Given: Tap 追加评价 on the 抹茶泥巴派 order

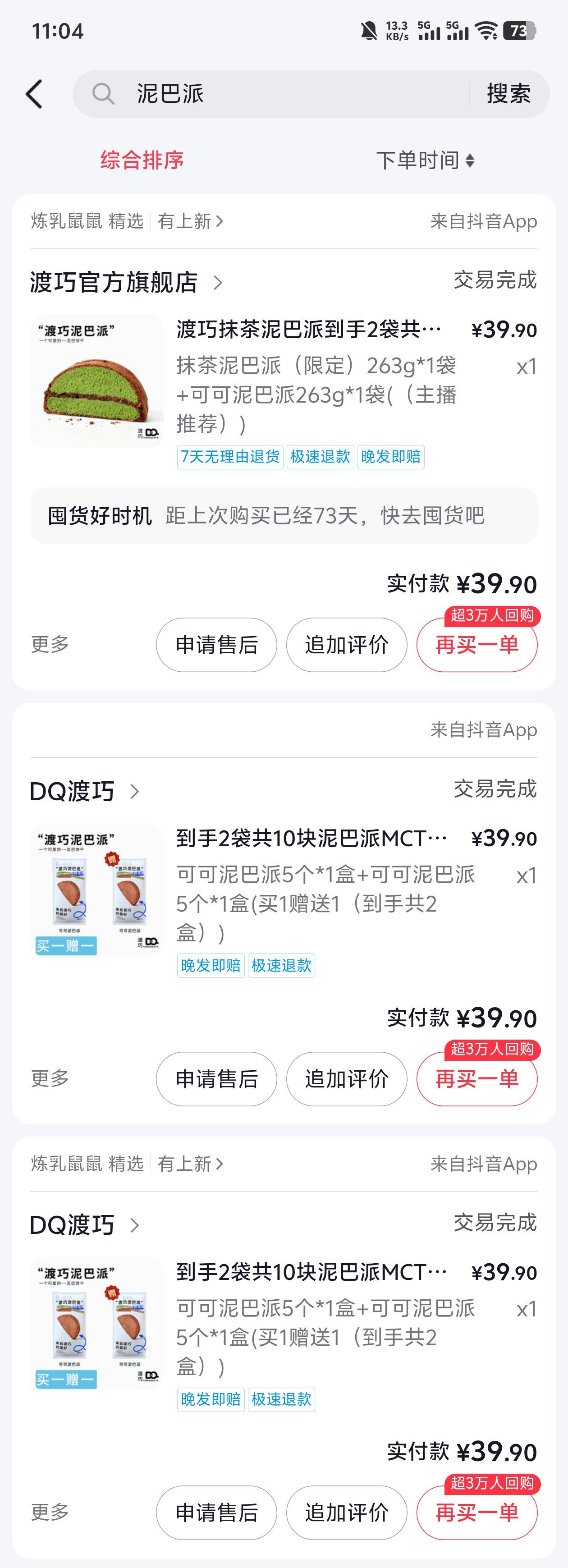Looking at the screenshot, I should click(x=346, y=645).
